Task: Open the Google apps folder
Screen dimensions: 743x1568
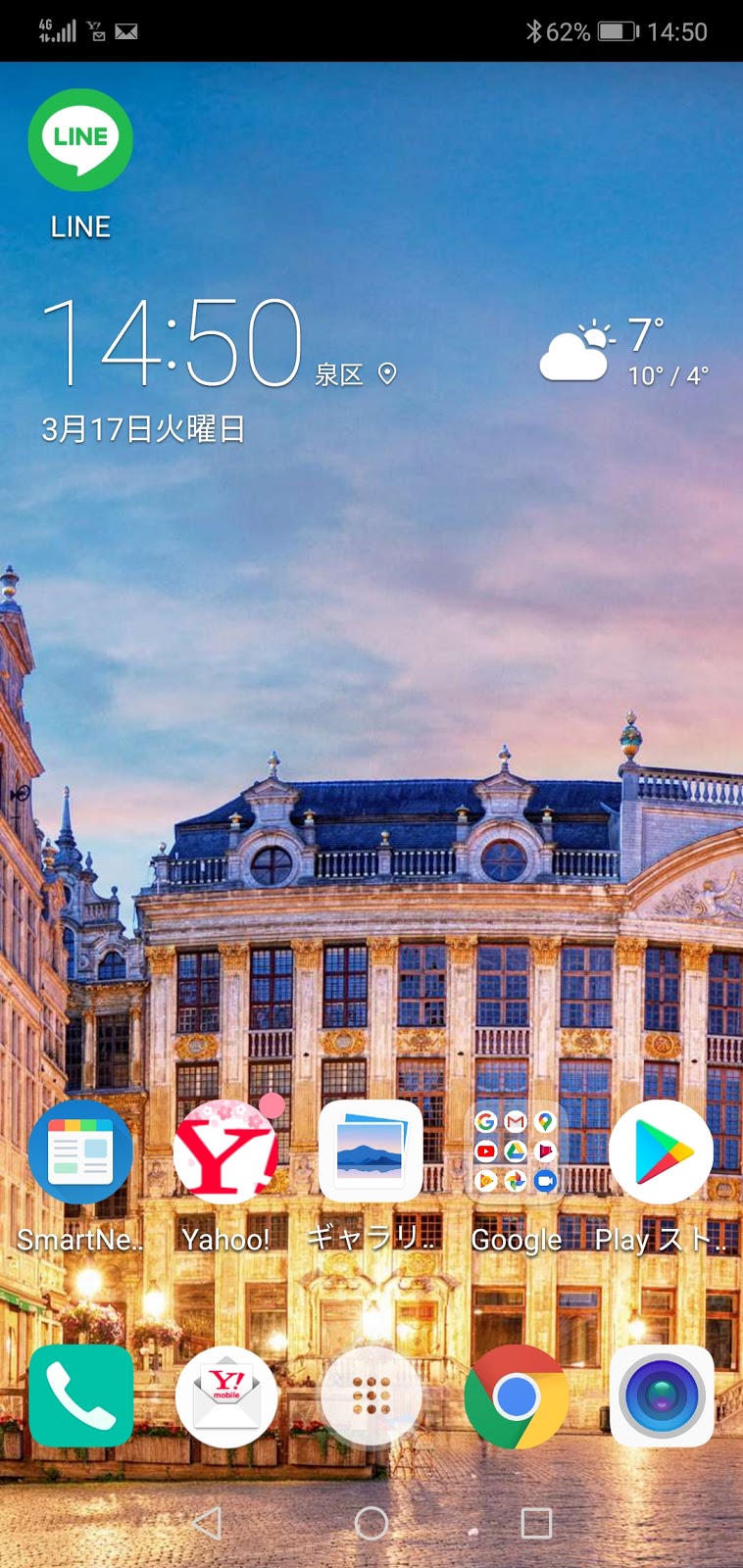Action: 516,1152
